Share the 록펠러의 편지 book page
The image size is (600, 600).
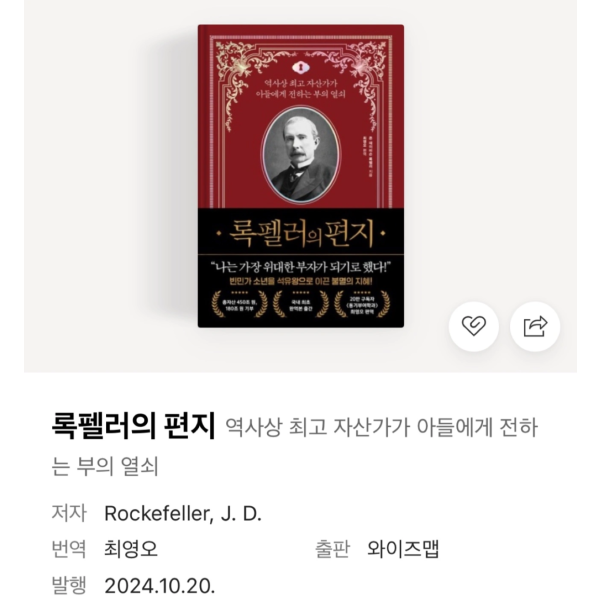point(535,325)
